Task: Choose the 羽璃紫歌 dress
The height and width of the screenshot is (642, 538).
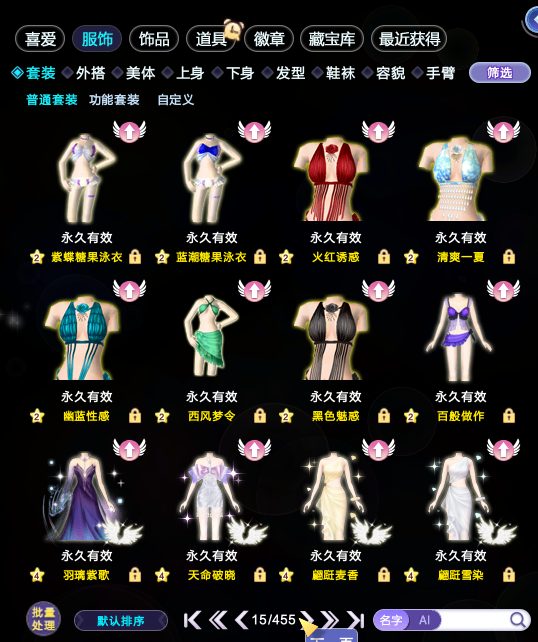Action: click(x=86, y=495)
